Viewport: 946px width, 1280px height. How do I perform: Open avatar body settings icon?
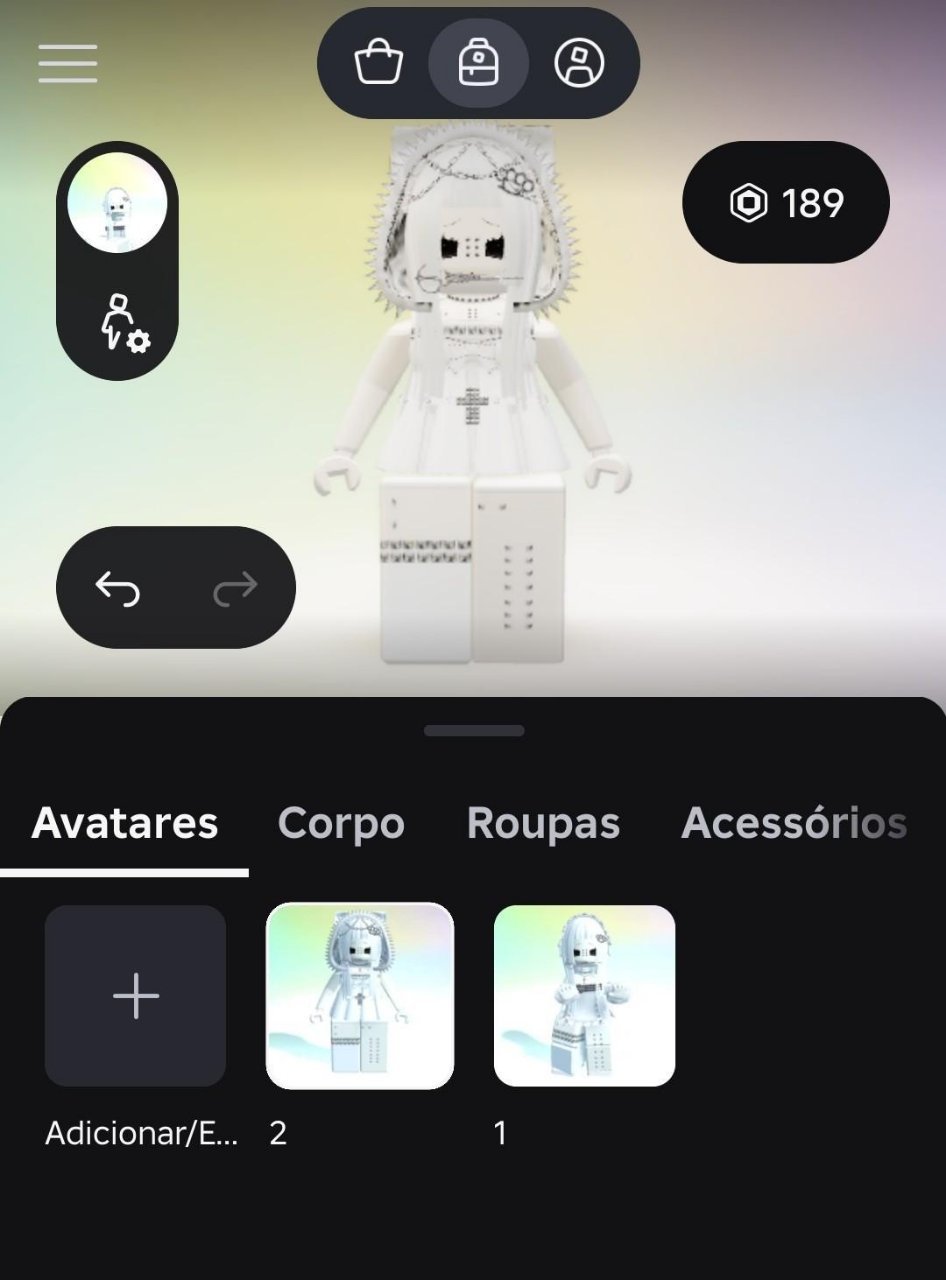124,321
